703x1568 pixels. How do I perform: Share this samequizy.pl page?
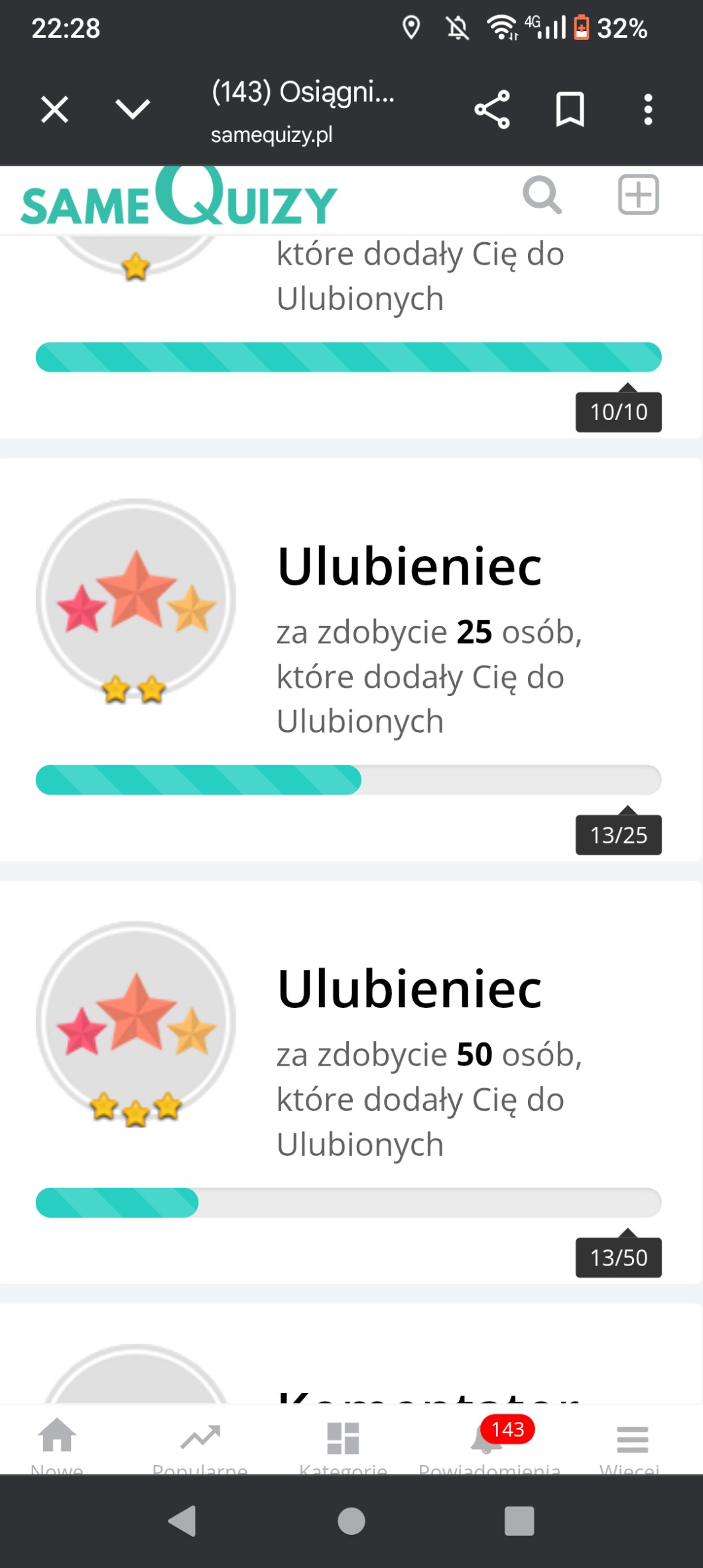(492, 109)
